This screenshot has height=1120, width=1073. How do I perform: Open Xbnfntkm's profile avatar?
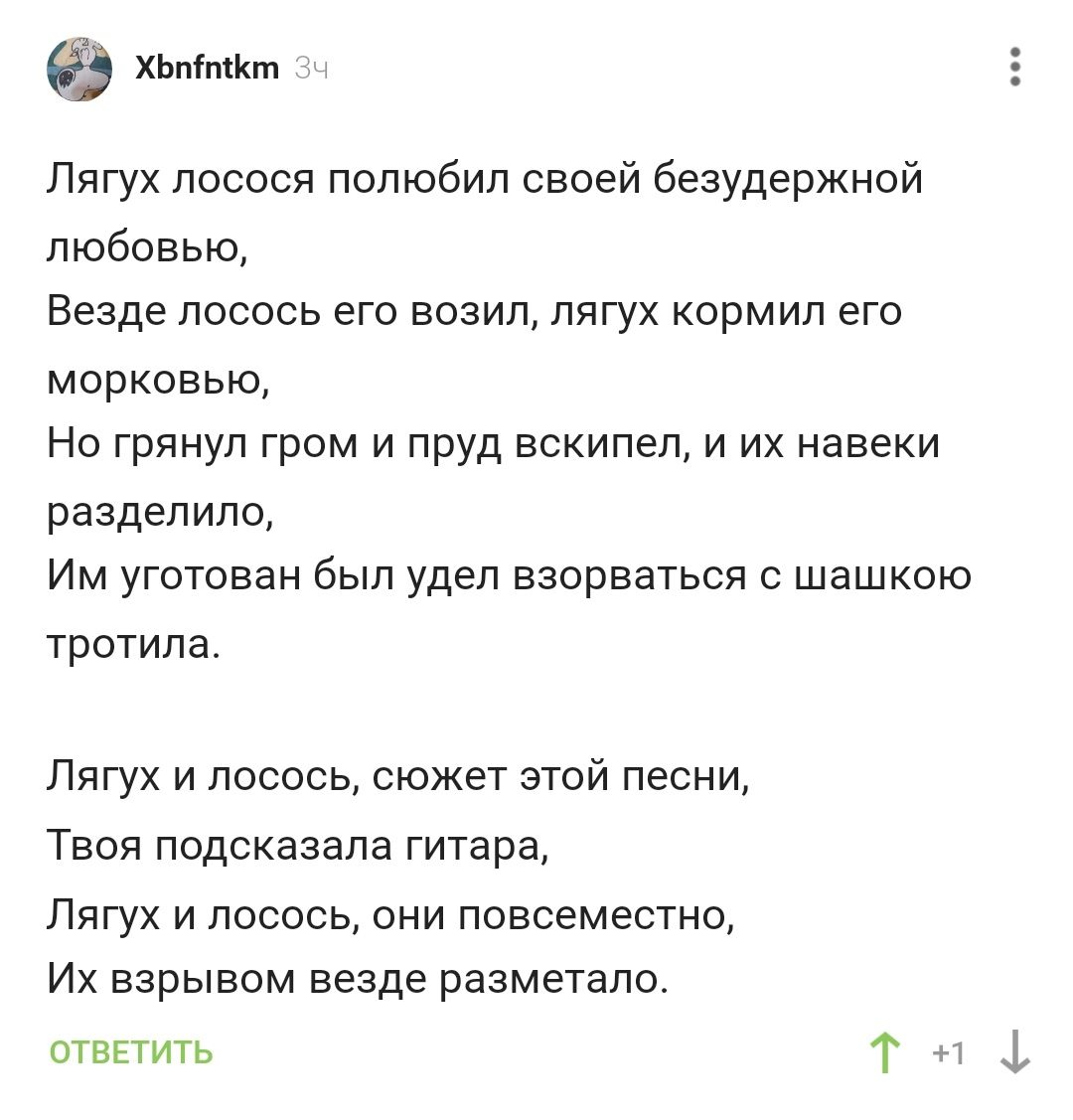[79, 69]
